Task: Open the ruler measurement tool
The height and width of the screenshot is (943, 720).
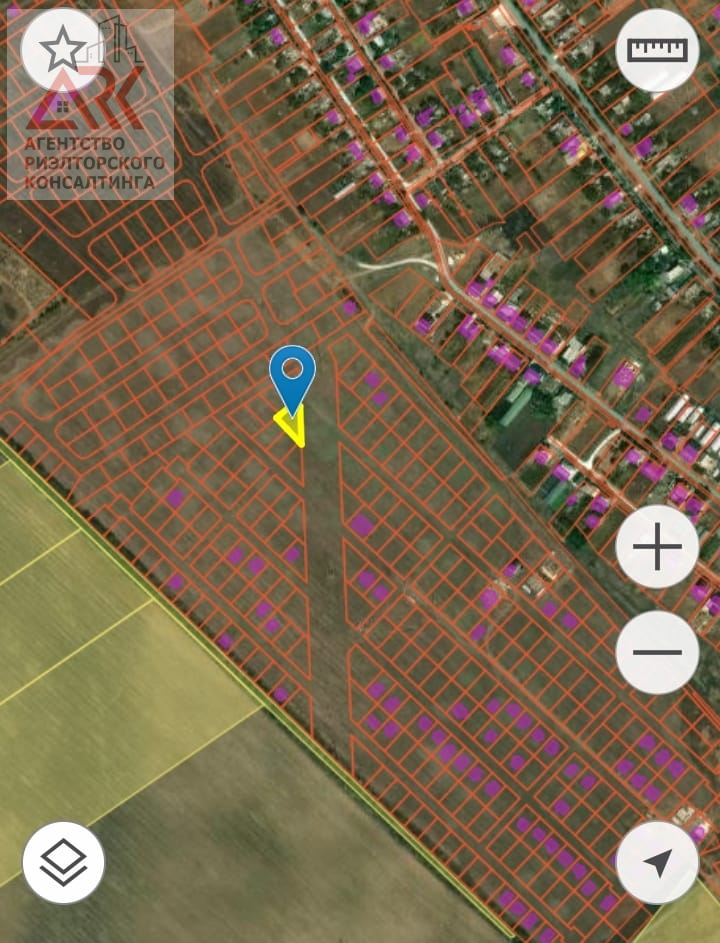Action: pyautogui.click(x=657, y=50)
